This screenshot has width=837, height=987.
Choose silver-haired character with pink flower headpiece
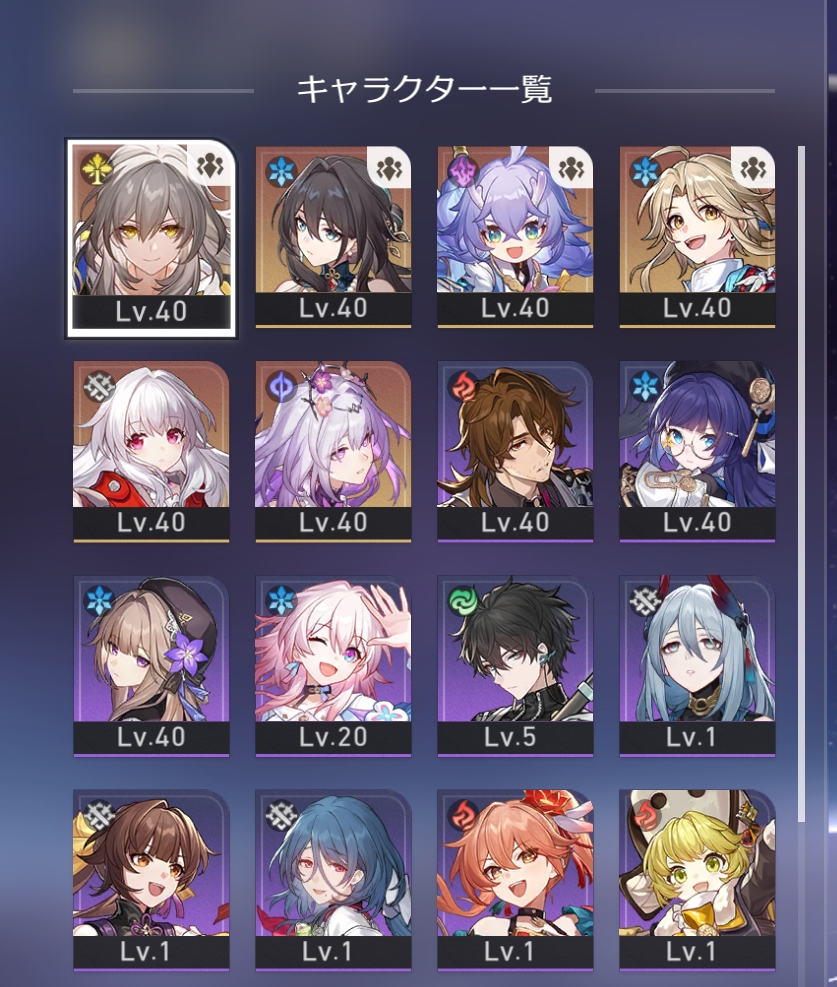click(333, 451)
